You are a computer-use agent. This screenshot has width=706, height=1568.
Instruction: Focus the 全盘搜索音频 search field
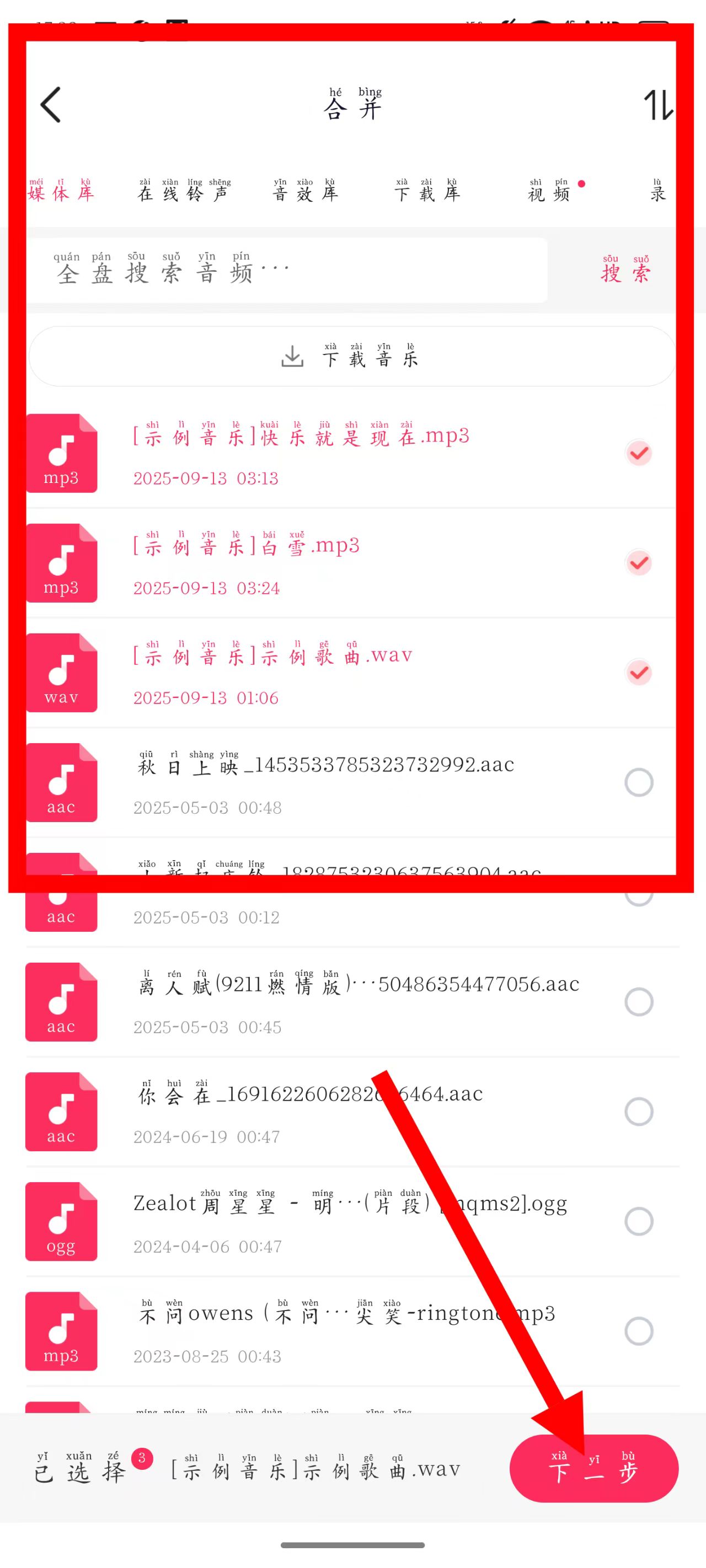(286, 271)
